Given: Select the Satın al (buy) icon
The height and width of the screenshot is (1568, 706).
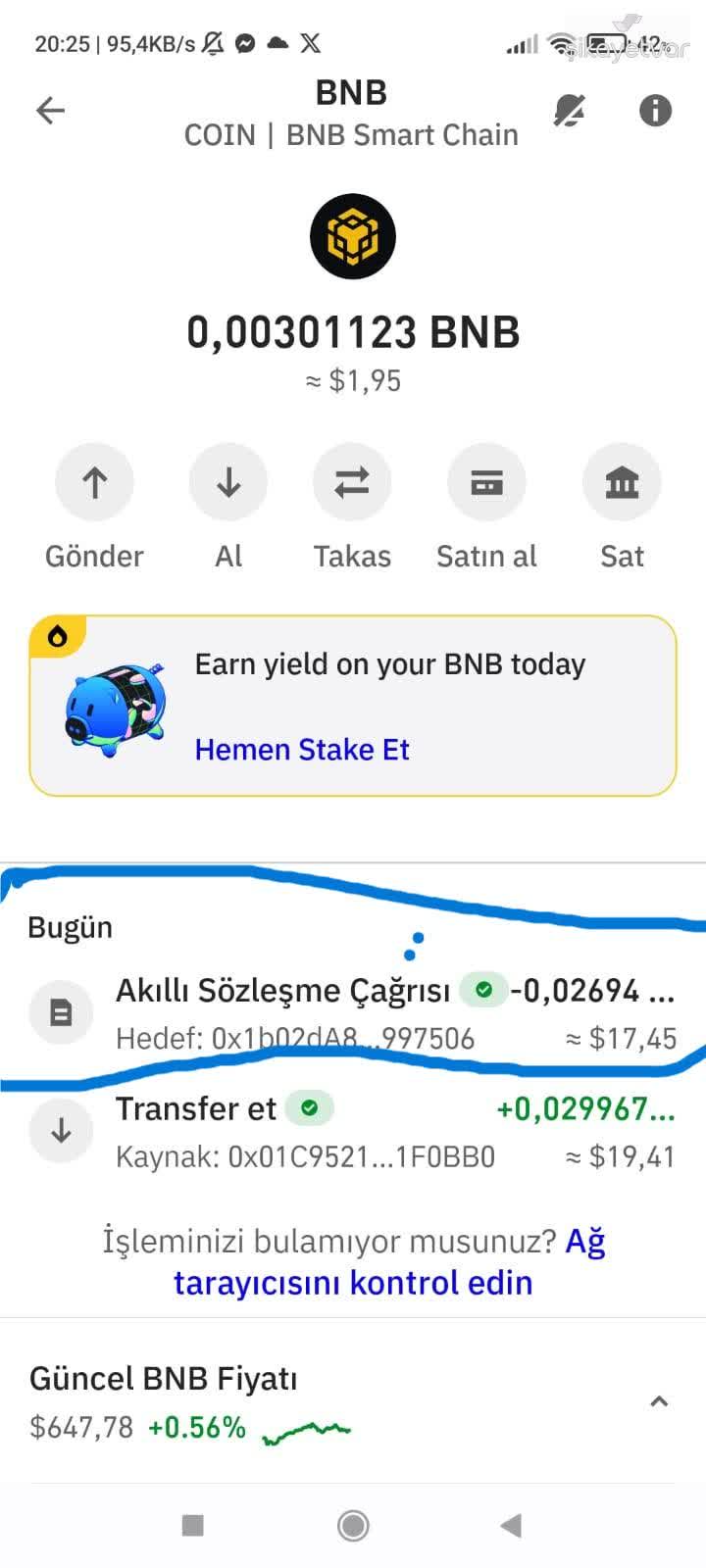Looking at the screenshot, I should [x=486, y=481].
